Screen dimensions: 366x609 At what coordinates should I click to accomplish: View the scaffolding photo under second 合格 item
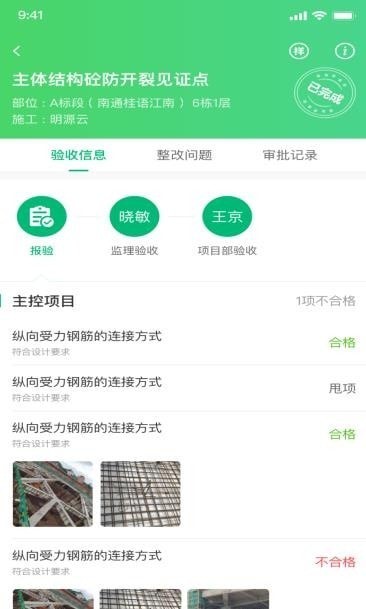coord(53,494)
